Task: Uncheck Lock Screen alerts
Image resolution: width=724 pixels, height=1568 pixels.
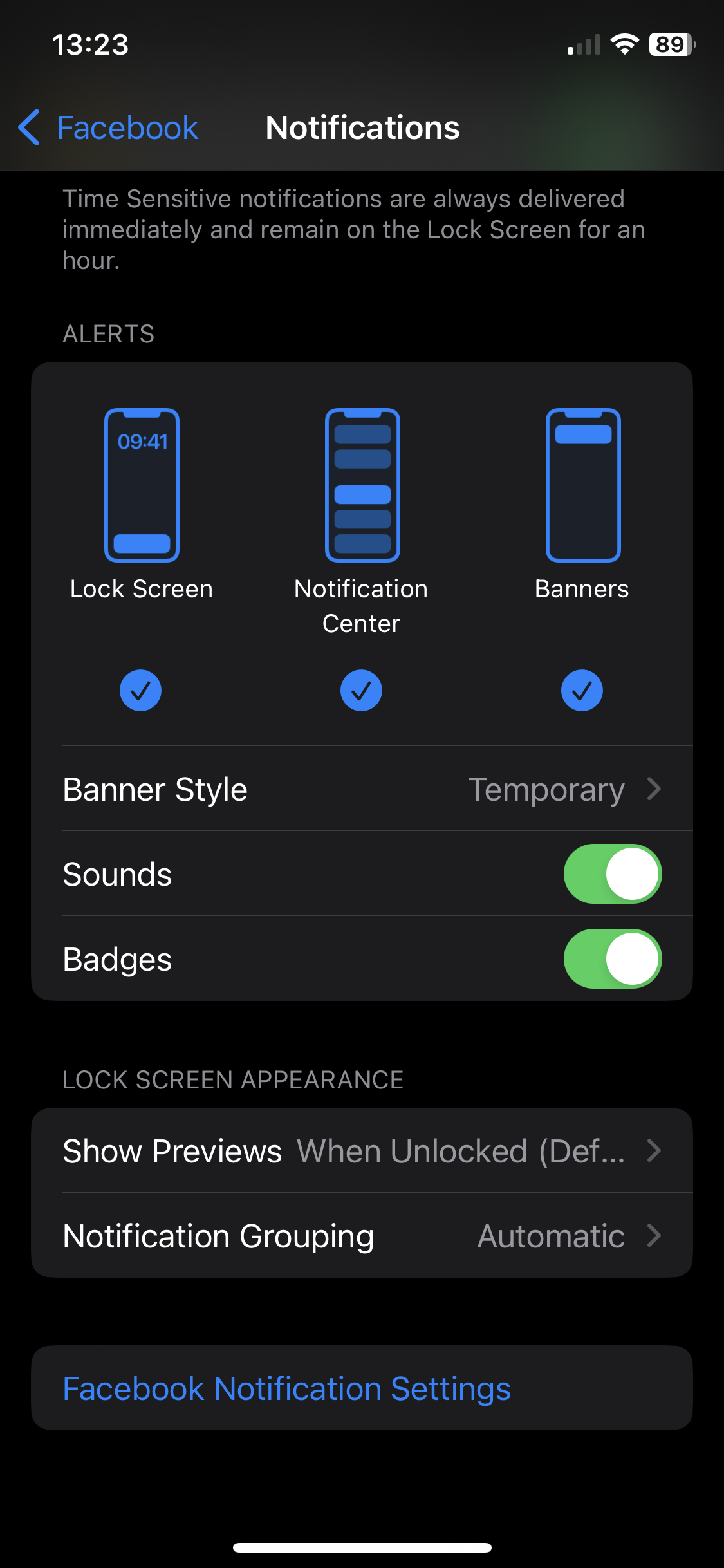Action: tap(140, 691)
